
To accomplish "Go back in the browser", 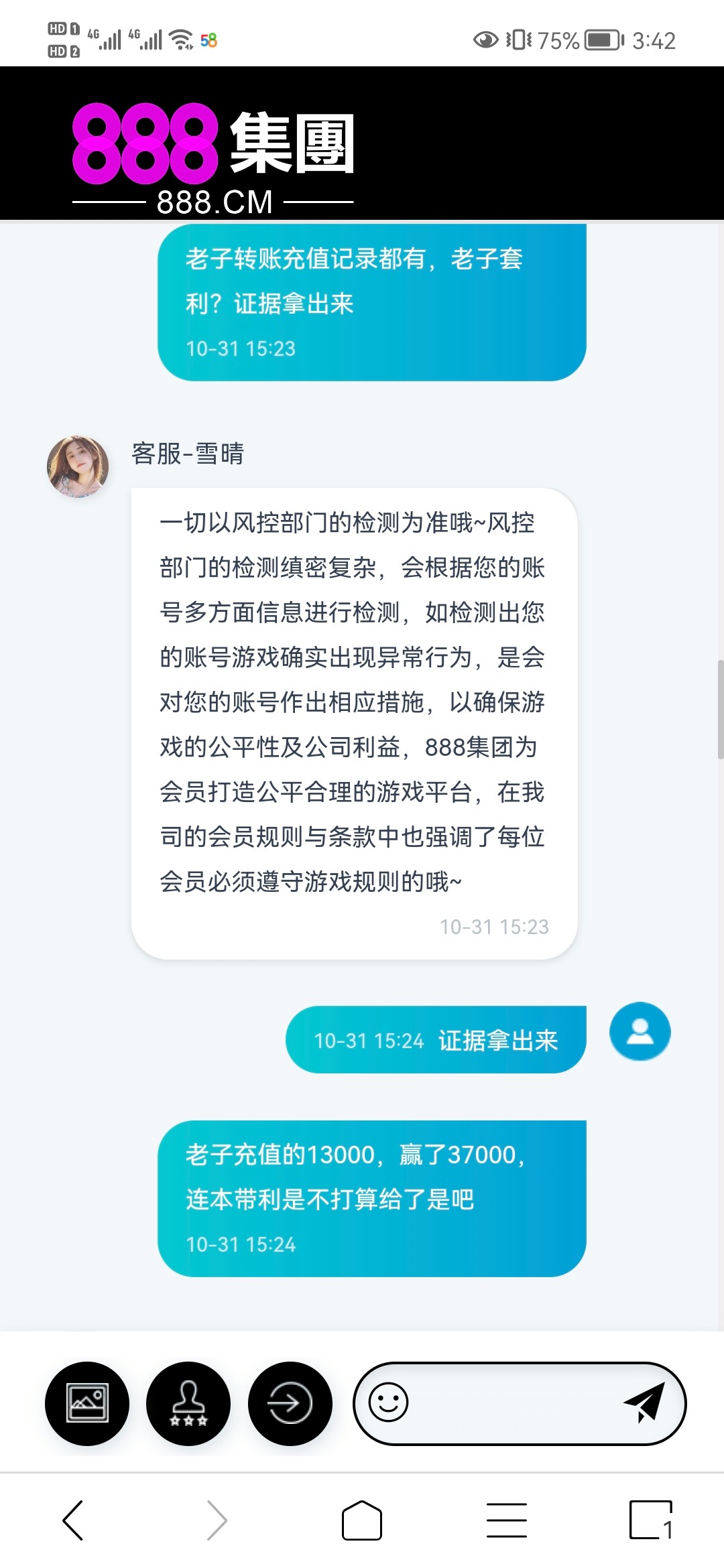I will coord(73,1520).
